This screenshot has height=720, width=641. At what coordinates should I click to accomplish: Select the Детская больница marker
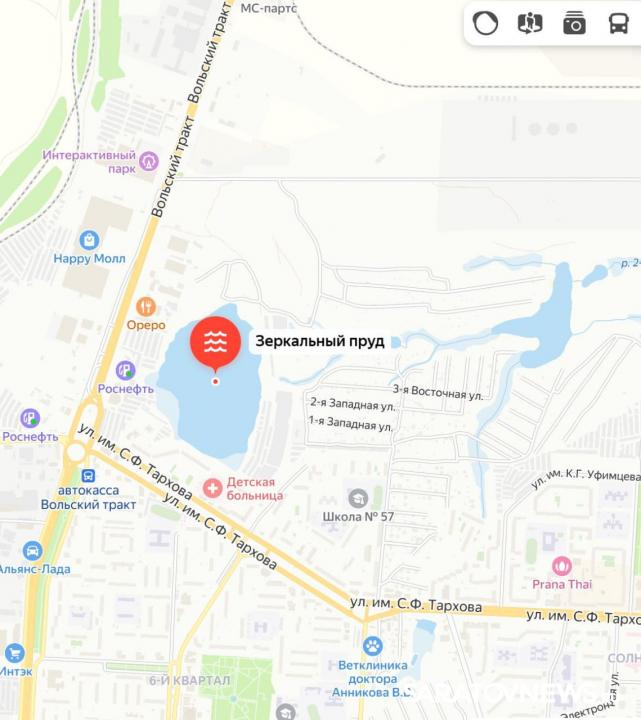pos(212,488)
